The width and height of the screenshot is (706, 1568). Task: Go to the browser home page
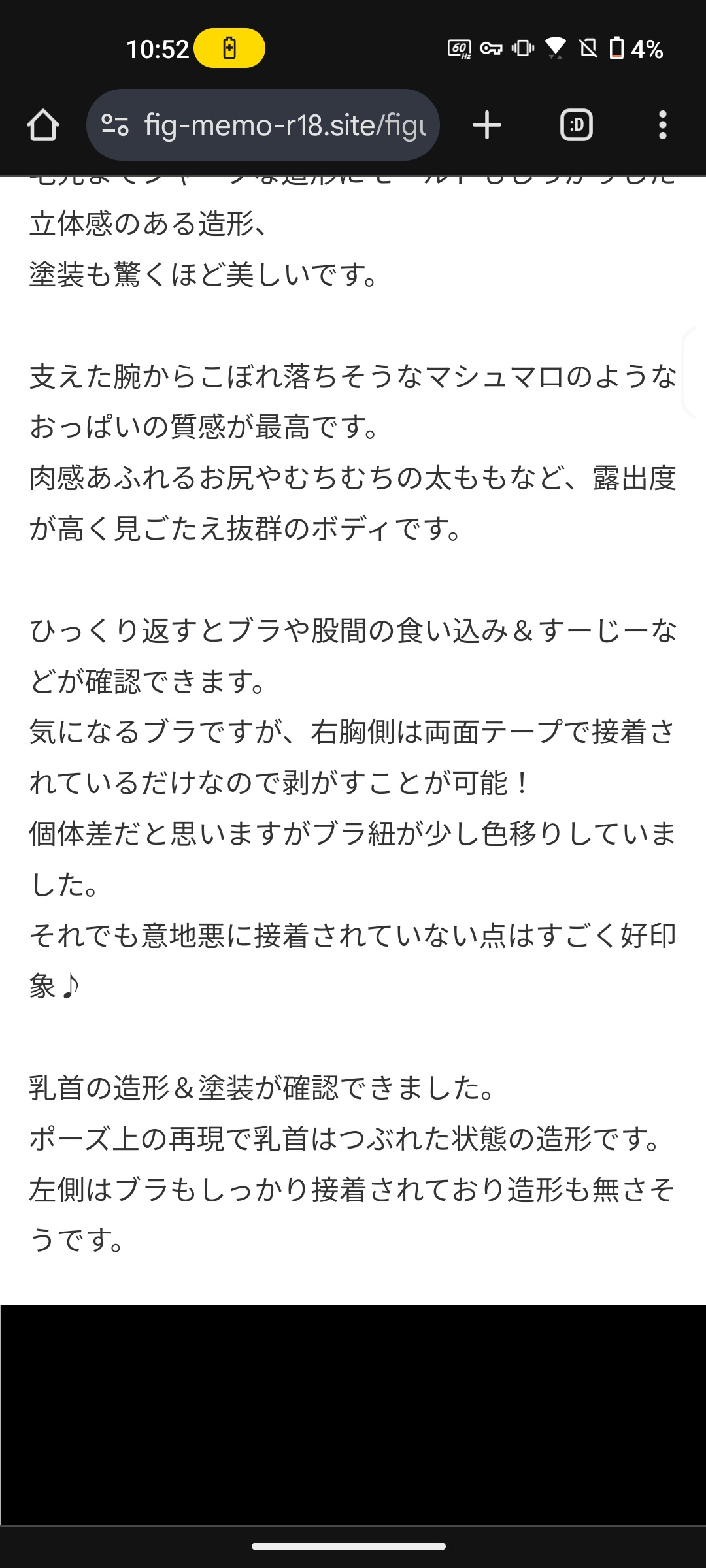(x=43, y=125)
